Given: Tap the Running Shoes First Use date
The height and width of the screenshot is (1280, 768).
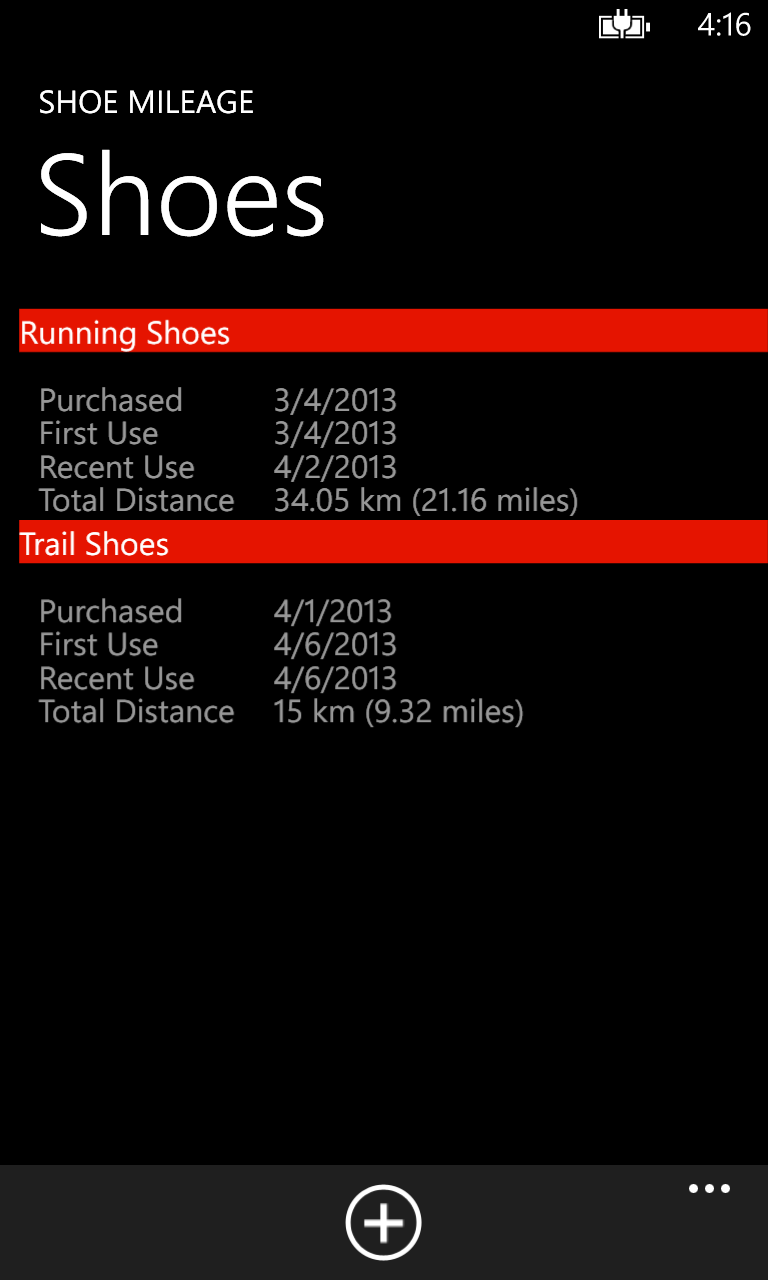Looking at the screenshot, I should coord(334,433).
